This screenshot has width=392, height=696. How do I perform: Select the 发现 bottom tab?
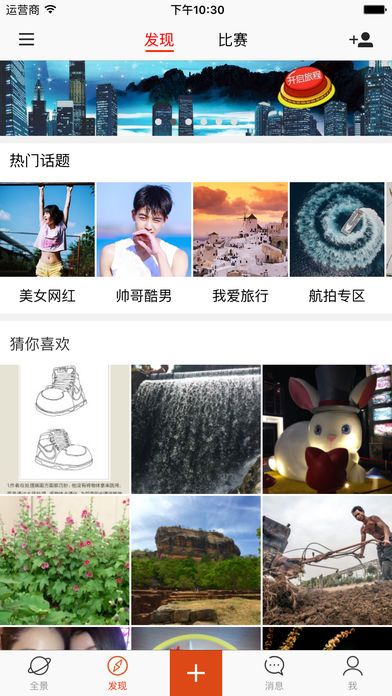coord(118,674)
